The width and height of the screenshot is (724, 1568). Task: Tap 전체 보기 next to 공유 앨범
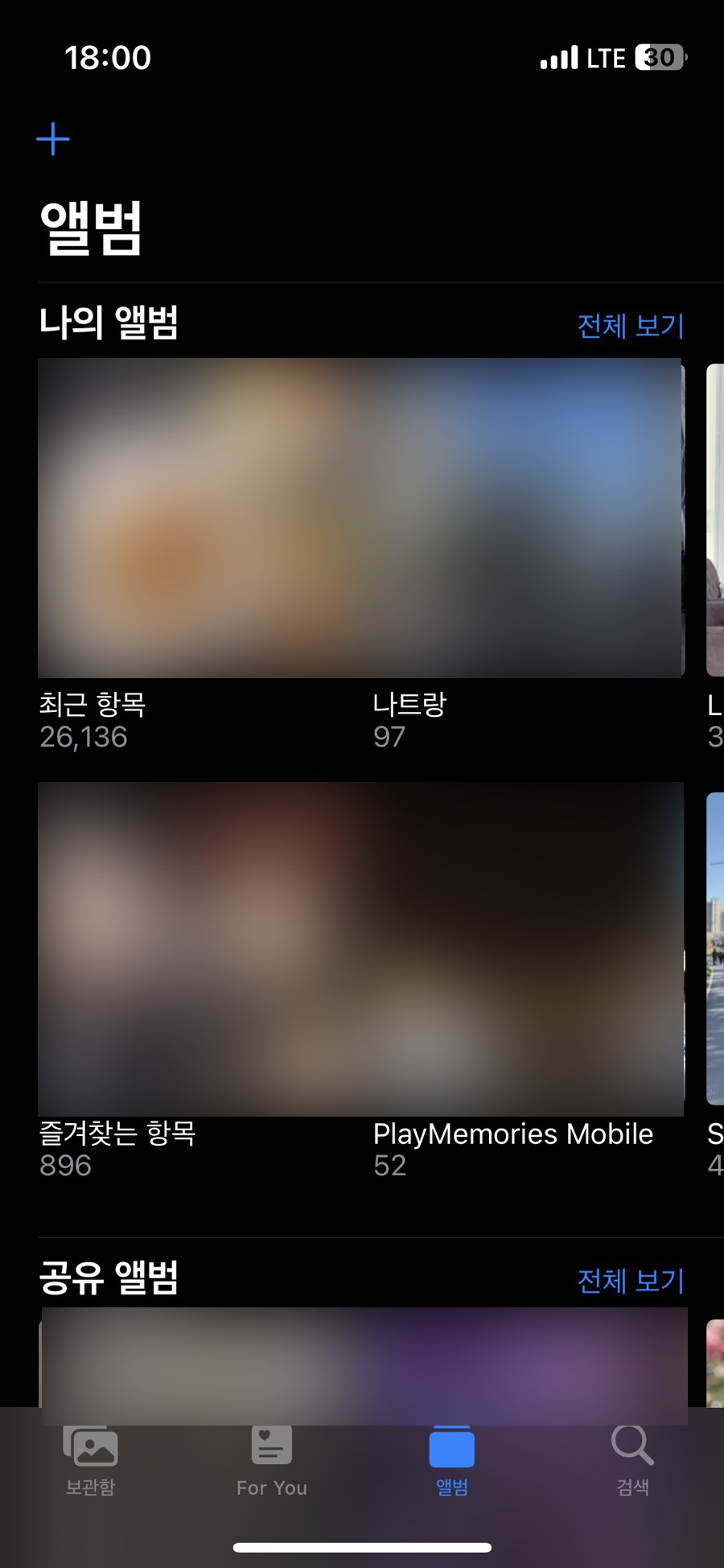click(x=631, y=1281)
